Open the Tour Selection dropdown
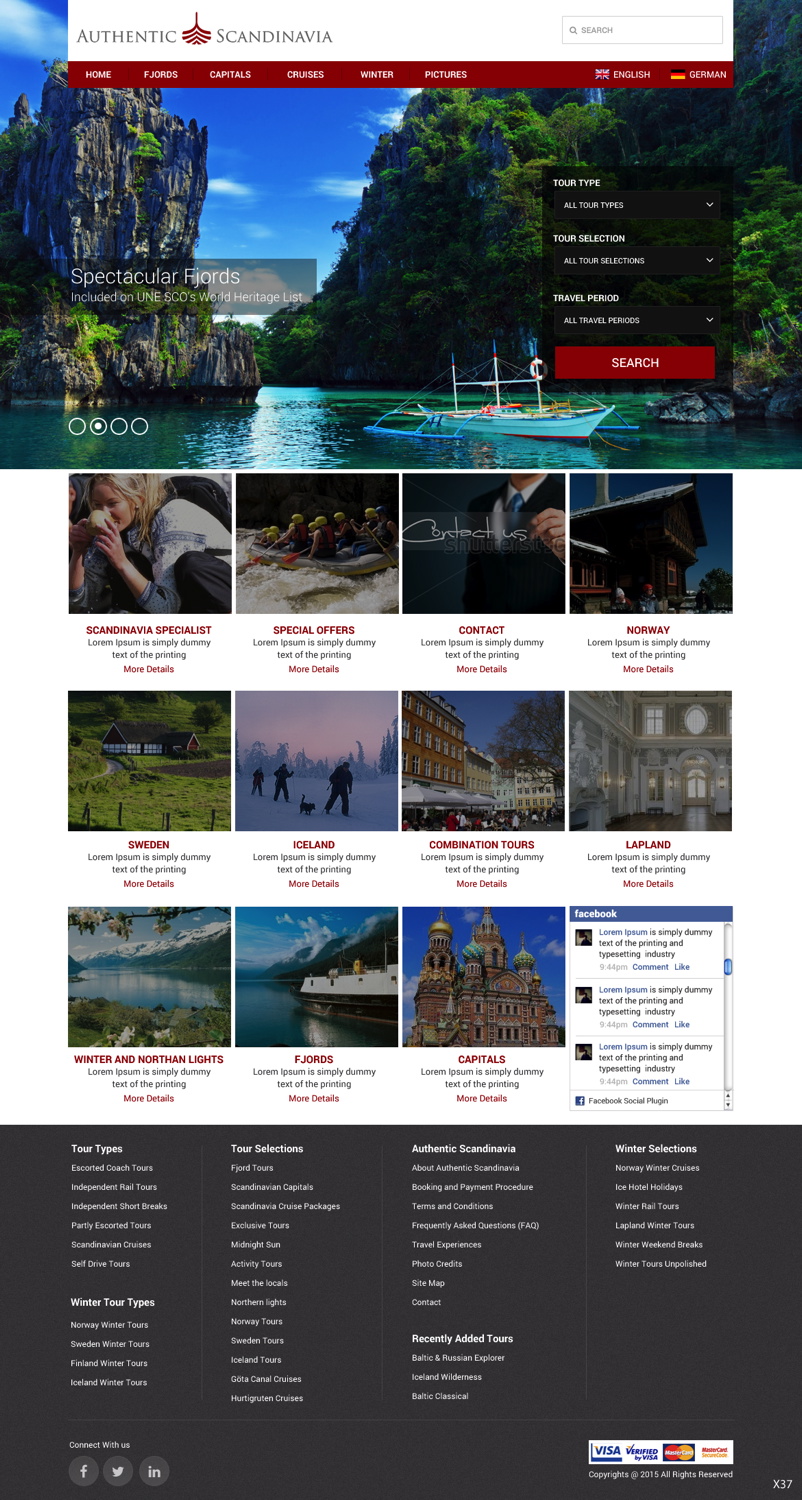Image resolution: width=802 pixels, height=1500 pixels. point(637,261)
